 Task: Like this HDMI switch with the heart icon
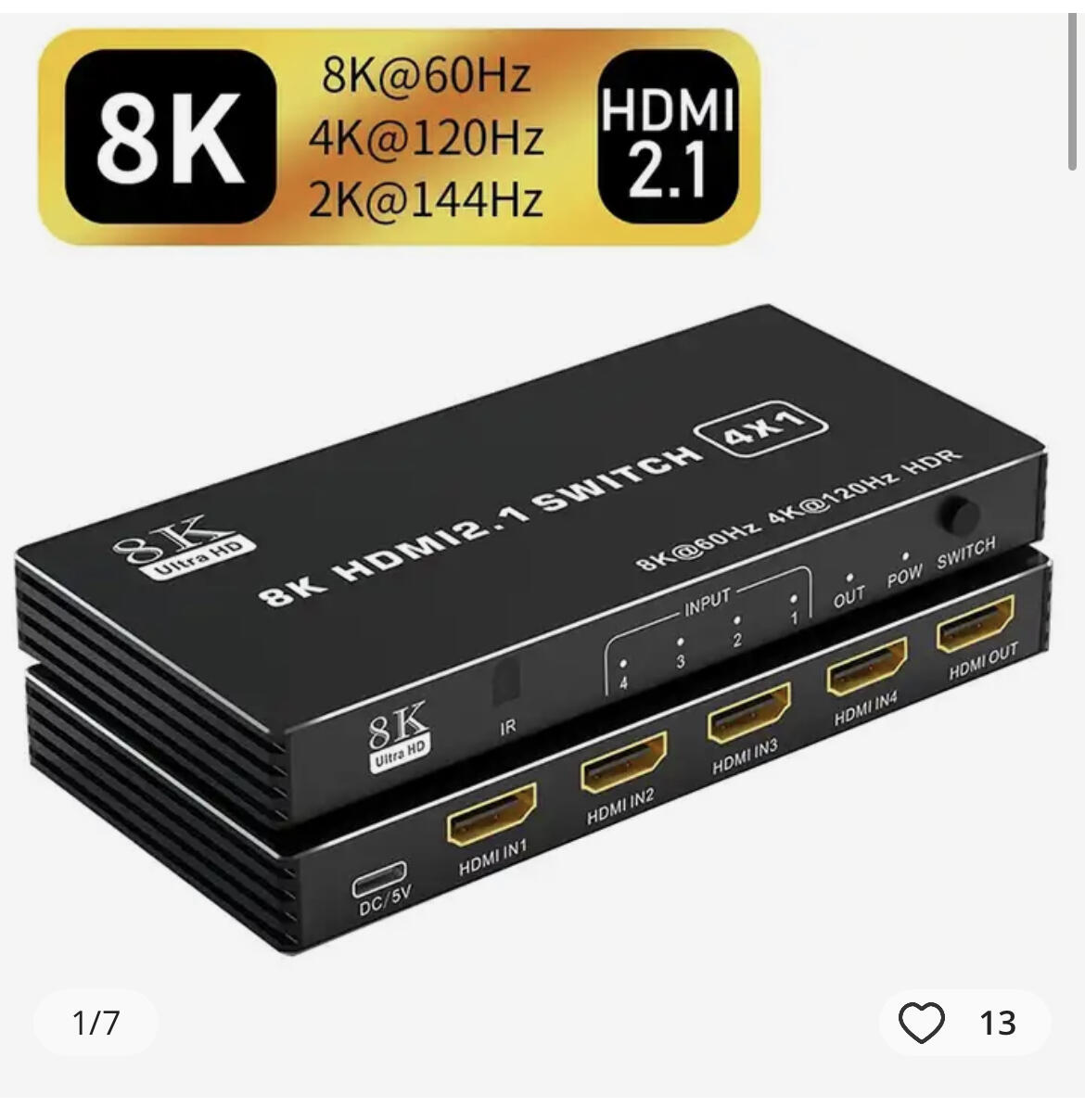tap(921, 1023)
